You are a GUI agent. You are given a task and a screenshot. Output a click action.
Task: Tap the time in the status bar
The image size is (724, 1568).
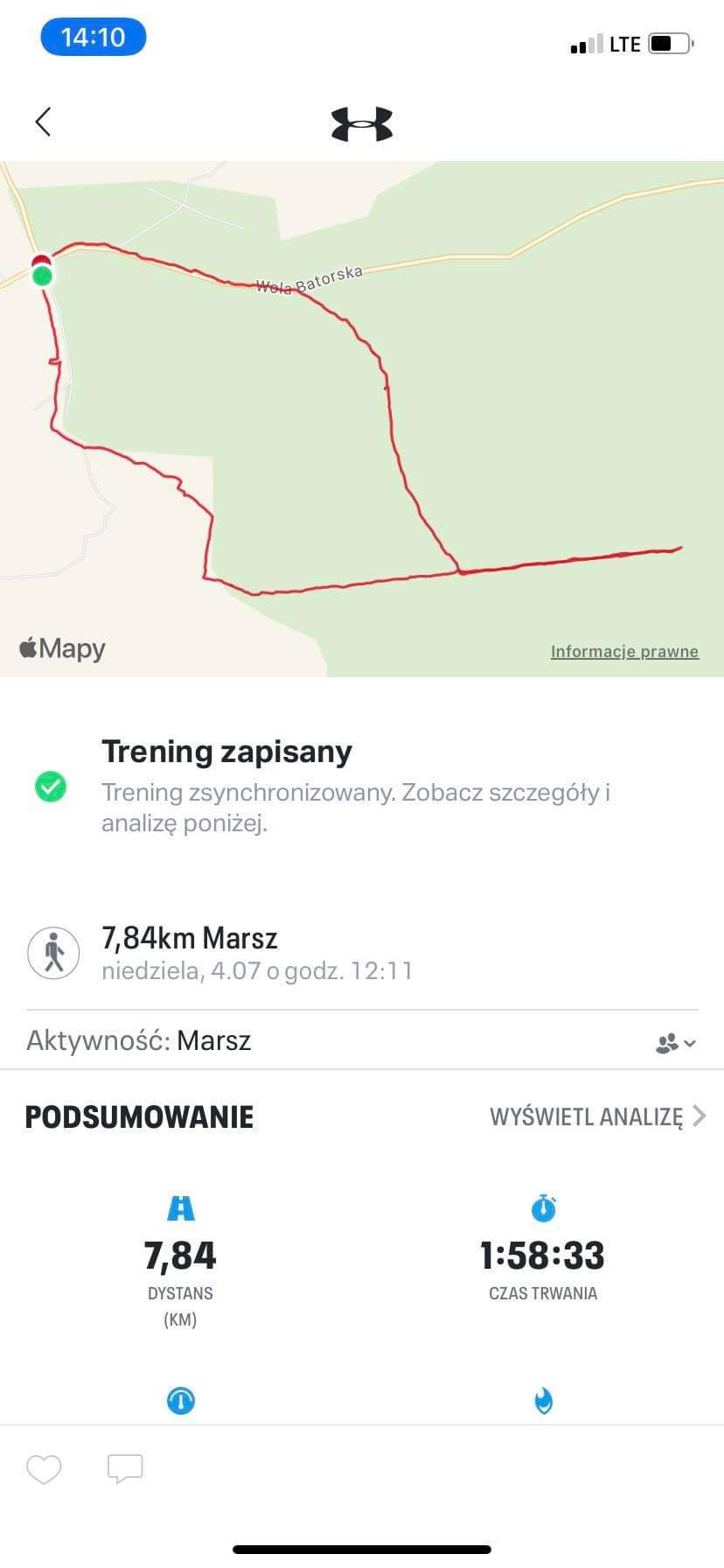point(93,37)
